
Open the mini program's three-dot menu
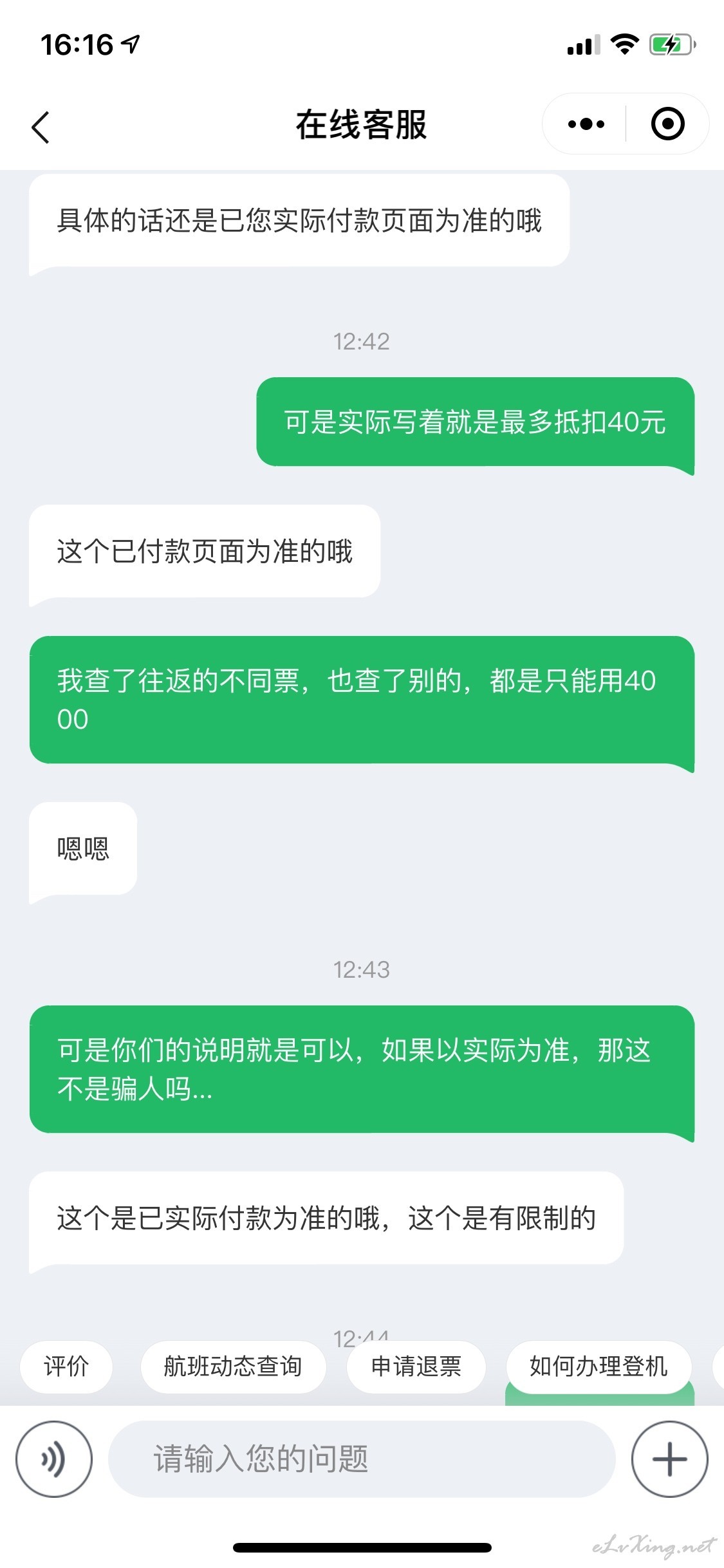tap(586, 124)
